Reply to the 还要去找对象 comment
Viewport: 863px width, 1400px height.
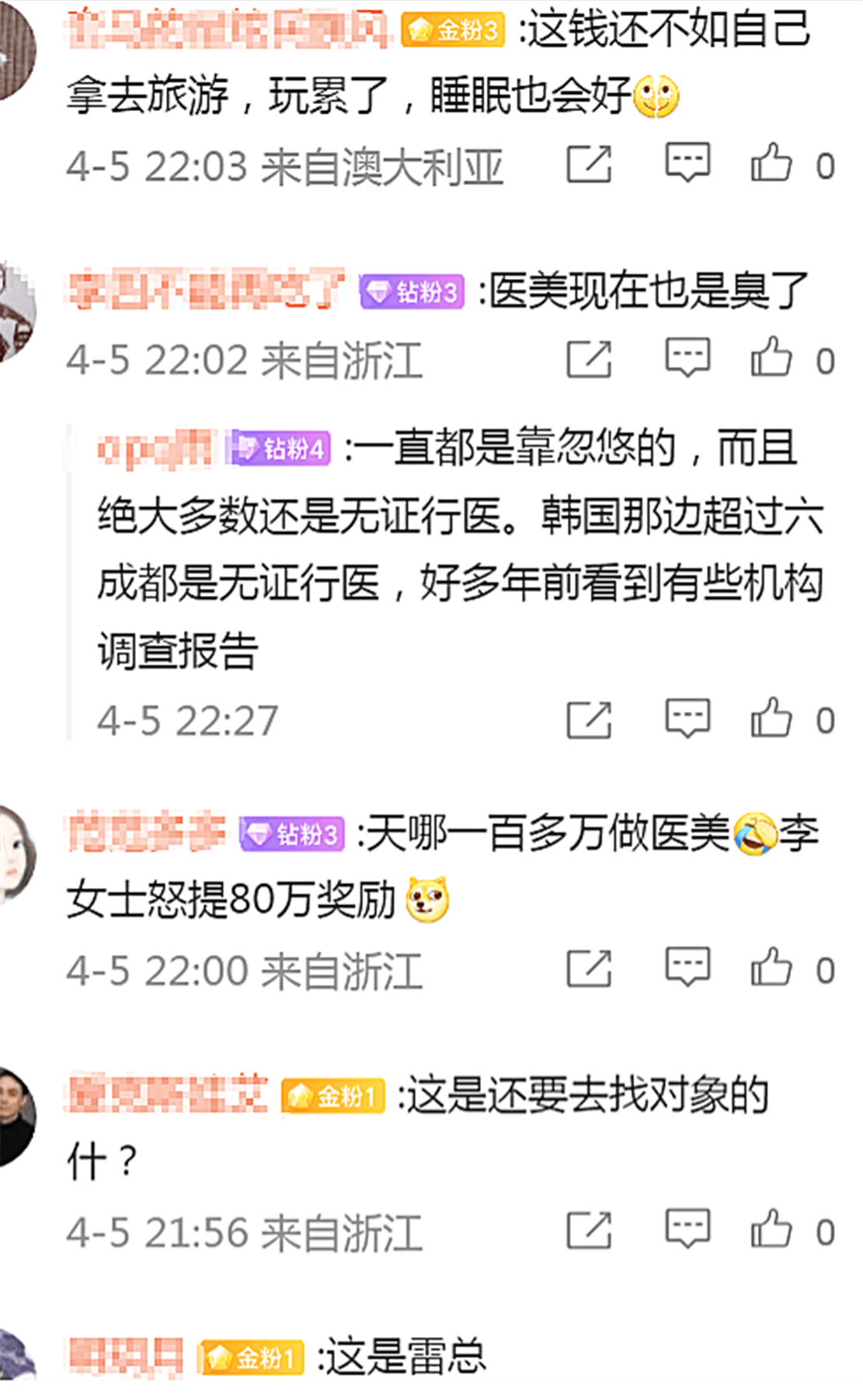click(687, 1230)
